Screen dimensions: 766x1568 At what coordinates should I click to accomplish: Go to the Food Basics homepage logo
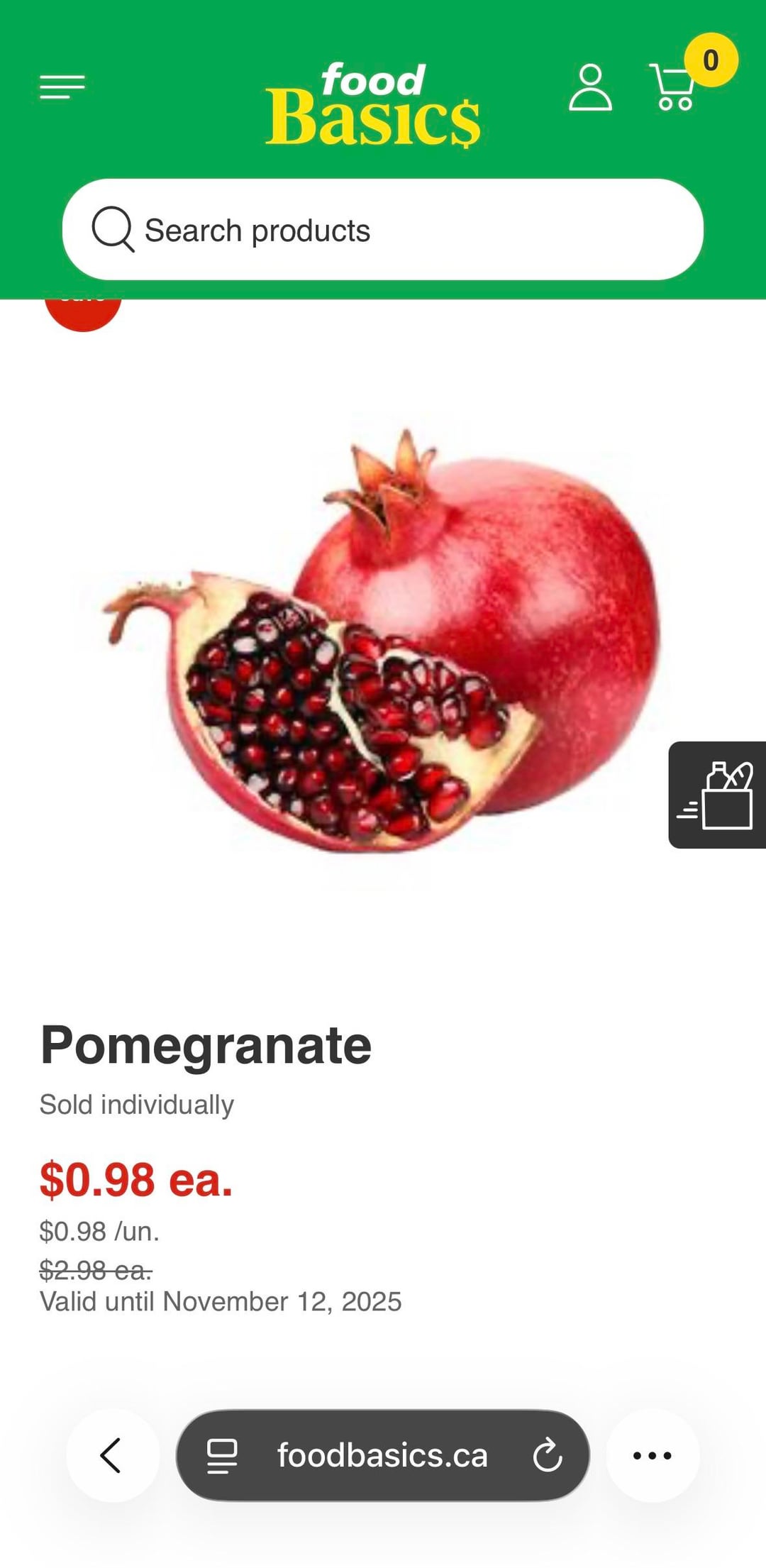tap(373, 105)
